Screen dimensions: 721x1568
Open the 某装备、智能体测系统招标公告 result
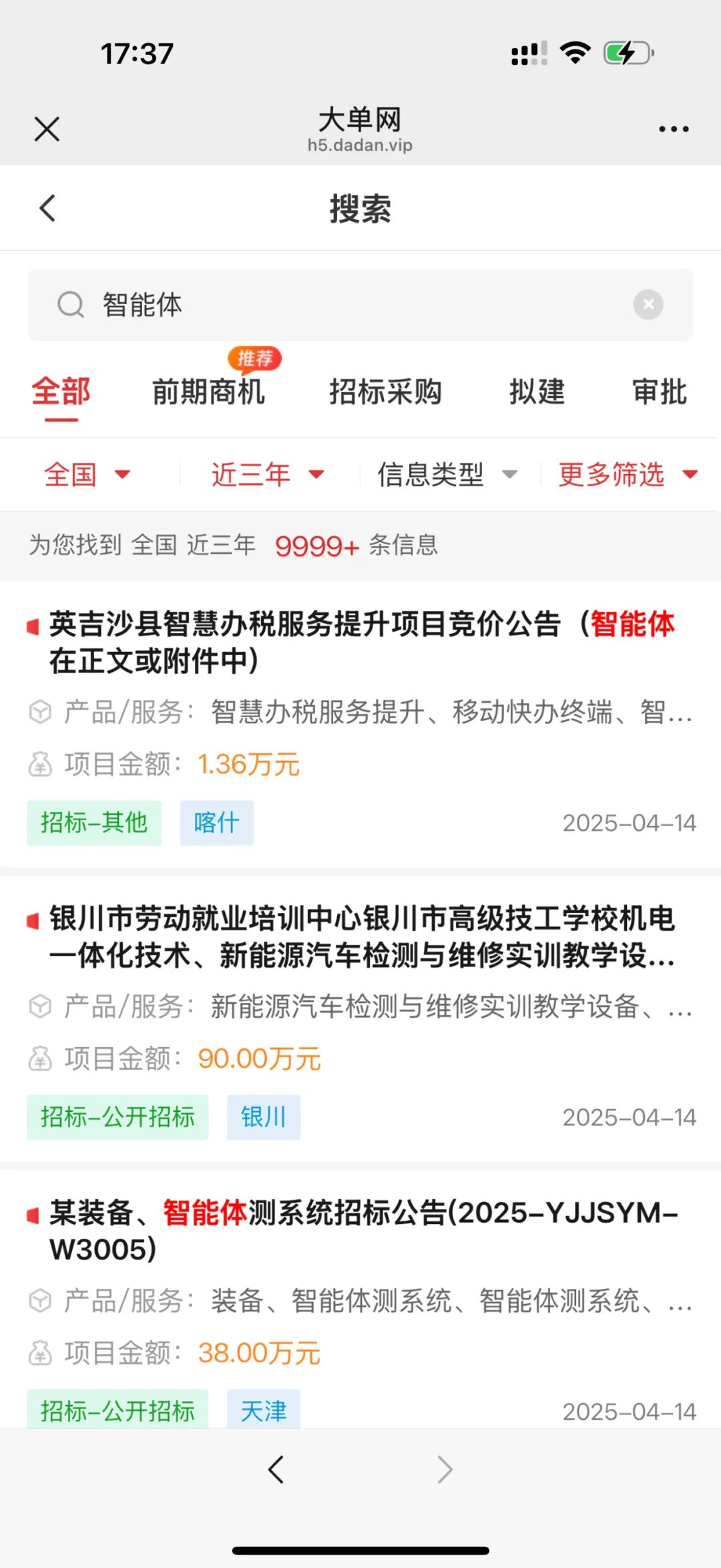tap(360, 1231)
